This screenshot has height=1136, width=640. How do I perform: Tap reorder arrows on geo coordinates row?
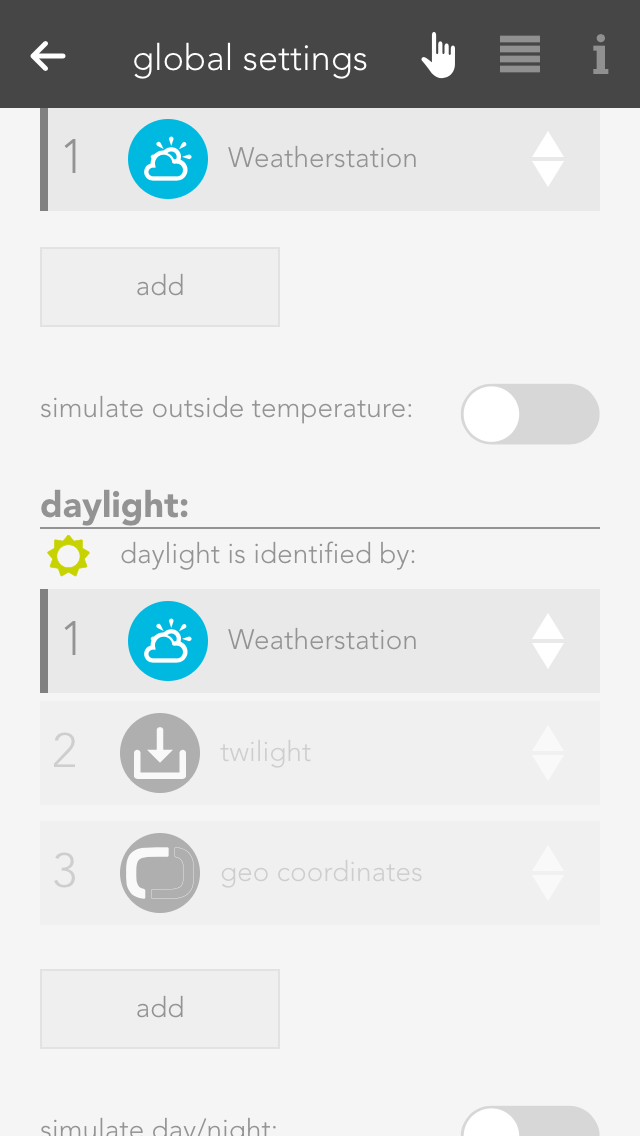pos(548,873)
